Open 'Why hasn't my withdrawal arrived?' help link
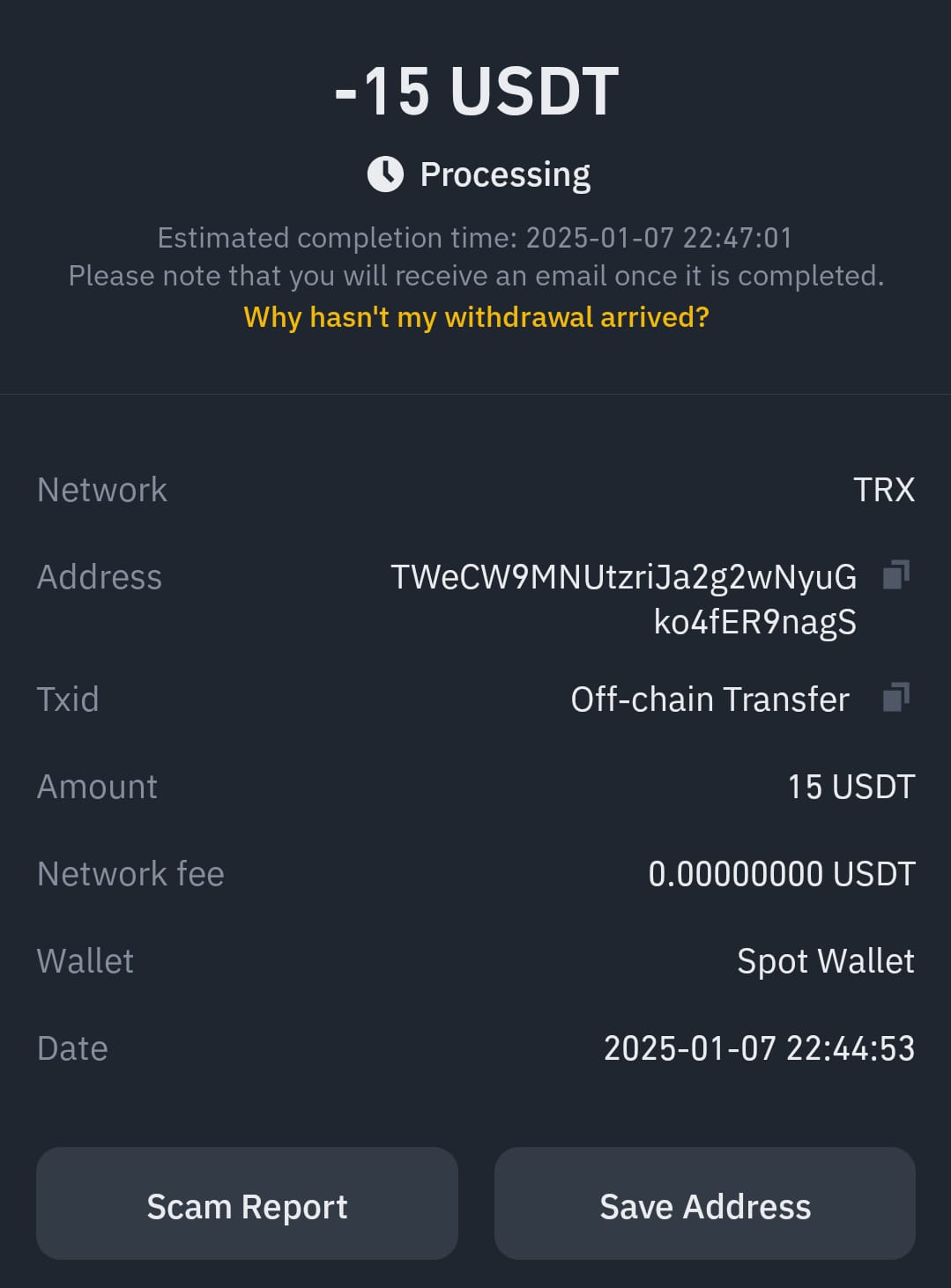 [475, 317]
